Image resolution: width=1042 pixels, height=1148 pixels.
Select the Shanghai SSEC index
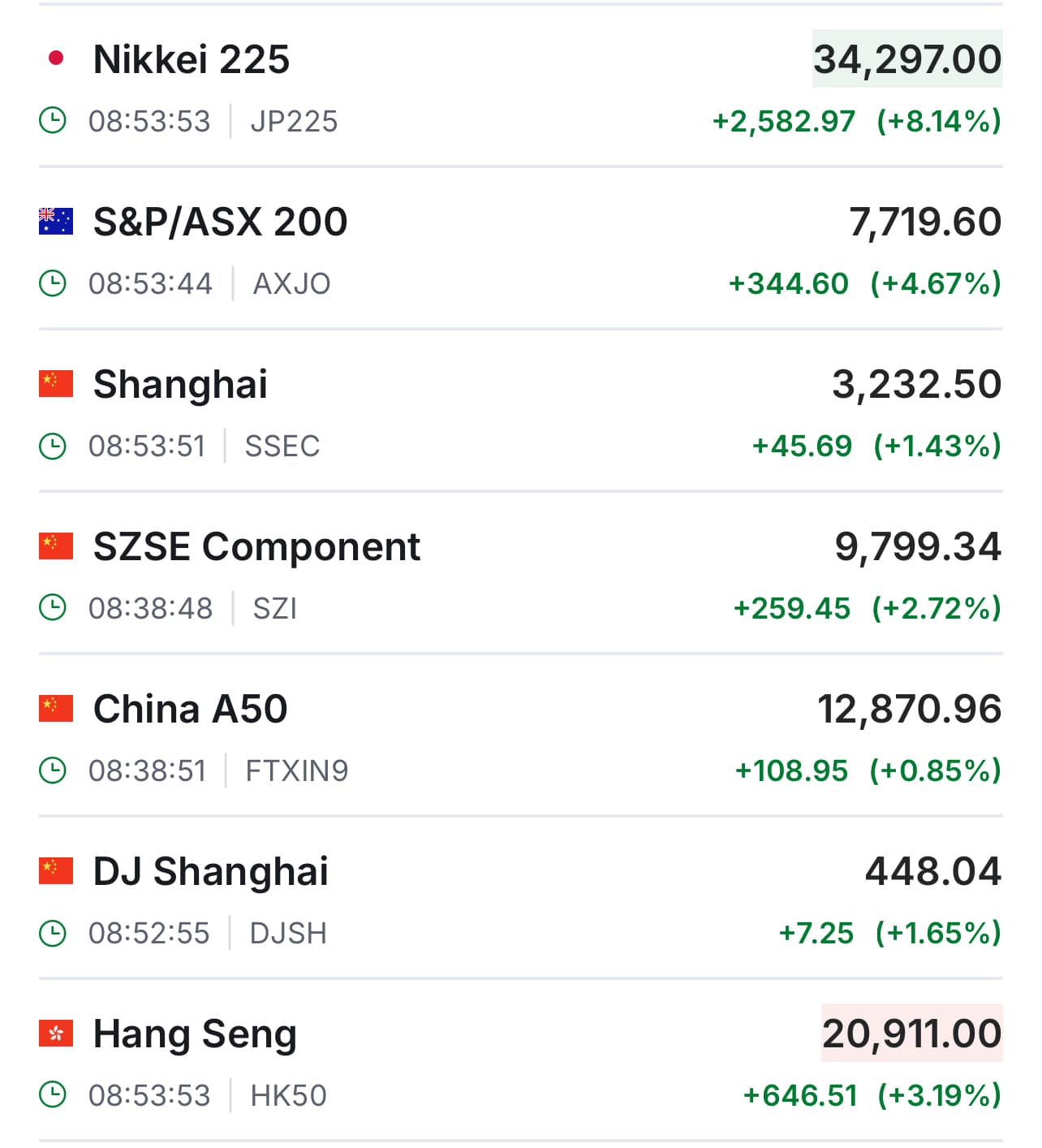pos(180,385)
